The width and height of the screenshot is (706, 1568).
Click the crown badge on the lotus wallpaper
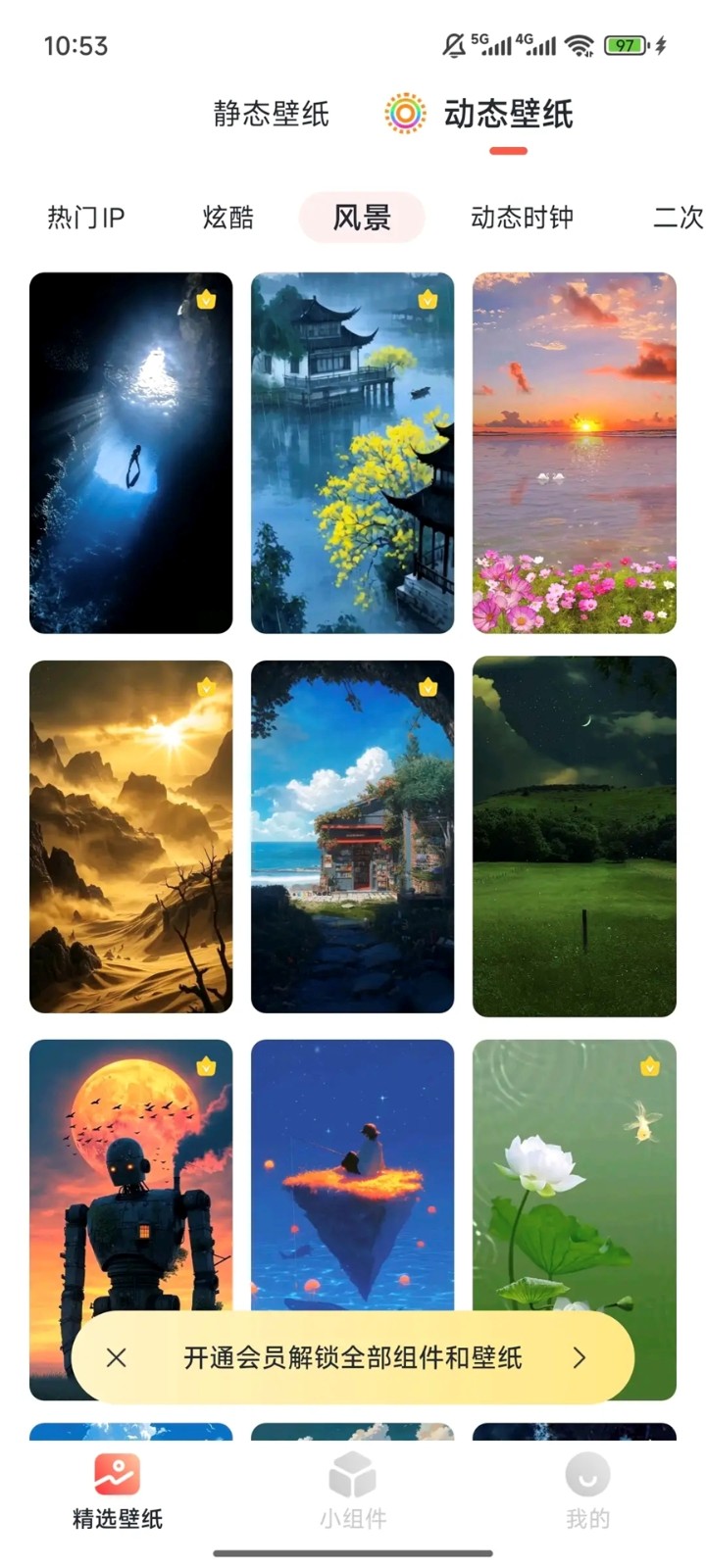point(648,1067)
